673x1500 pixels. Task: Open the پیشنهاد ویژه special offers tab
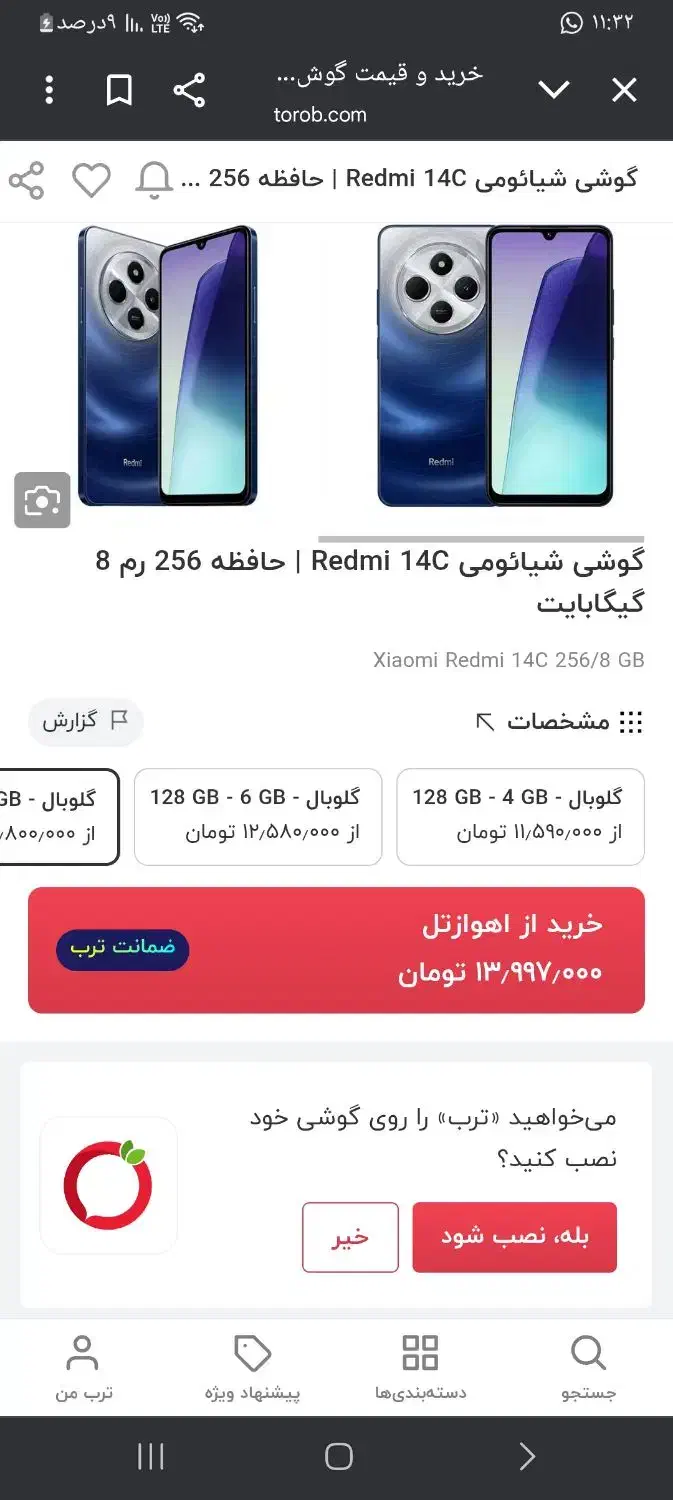click(x=252, y=1368)
